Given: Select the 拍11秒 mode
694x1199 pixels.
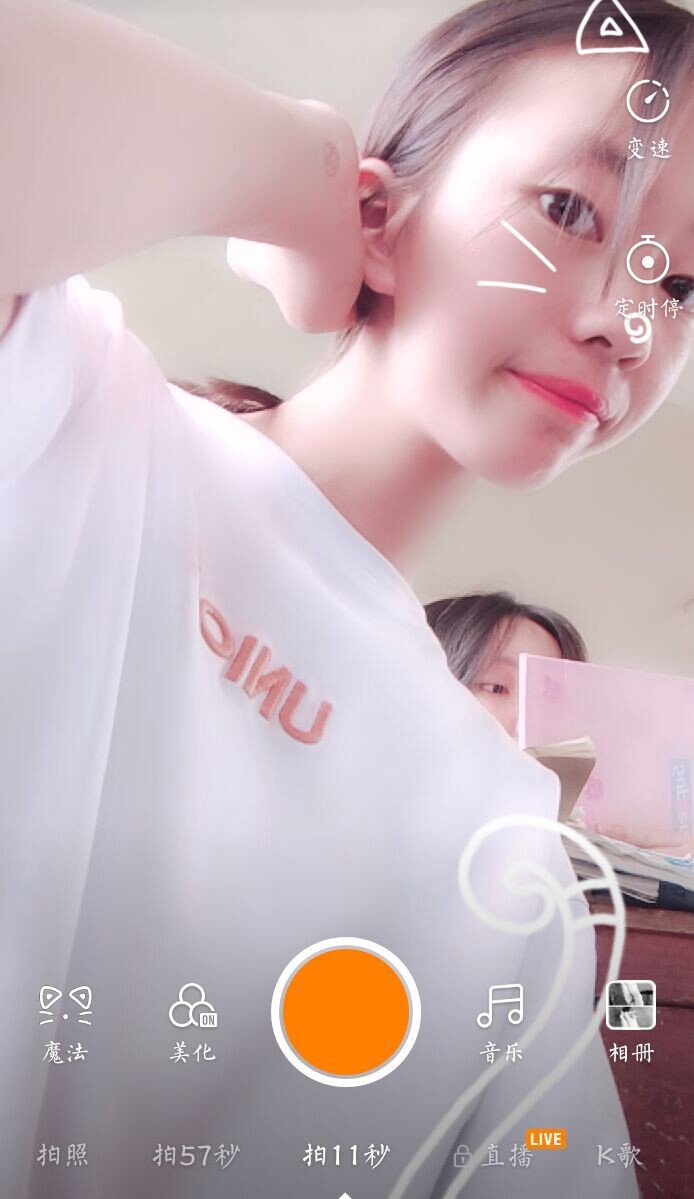Looking at the screenshot, I should [346, 1156].
